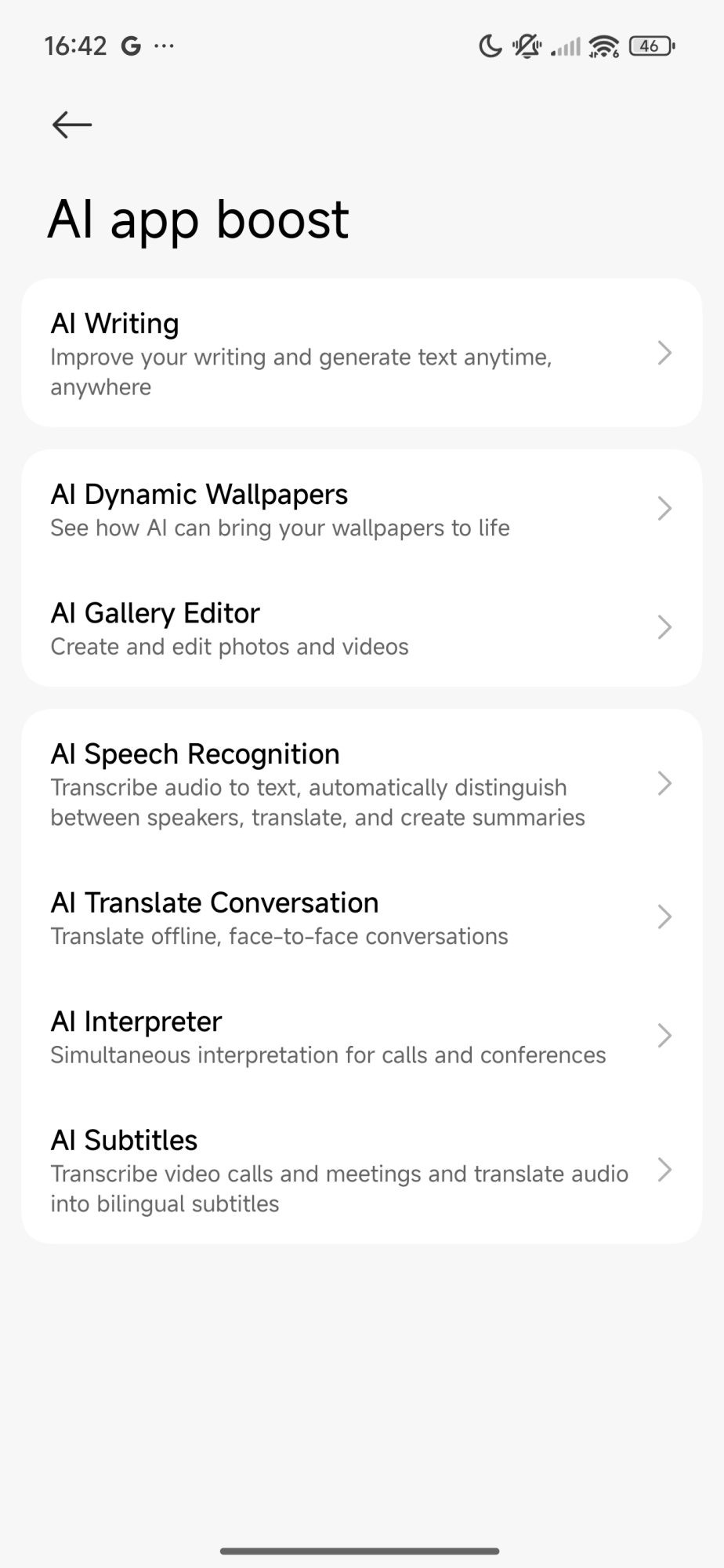Viewport: 724px width, 1568px height.
Task: Open AI Translate Conversation
Action: click(x=360, y=917)
